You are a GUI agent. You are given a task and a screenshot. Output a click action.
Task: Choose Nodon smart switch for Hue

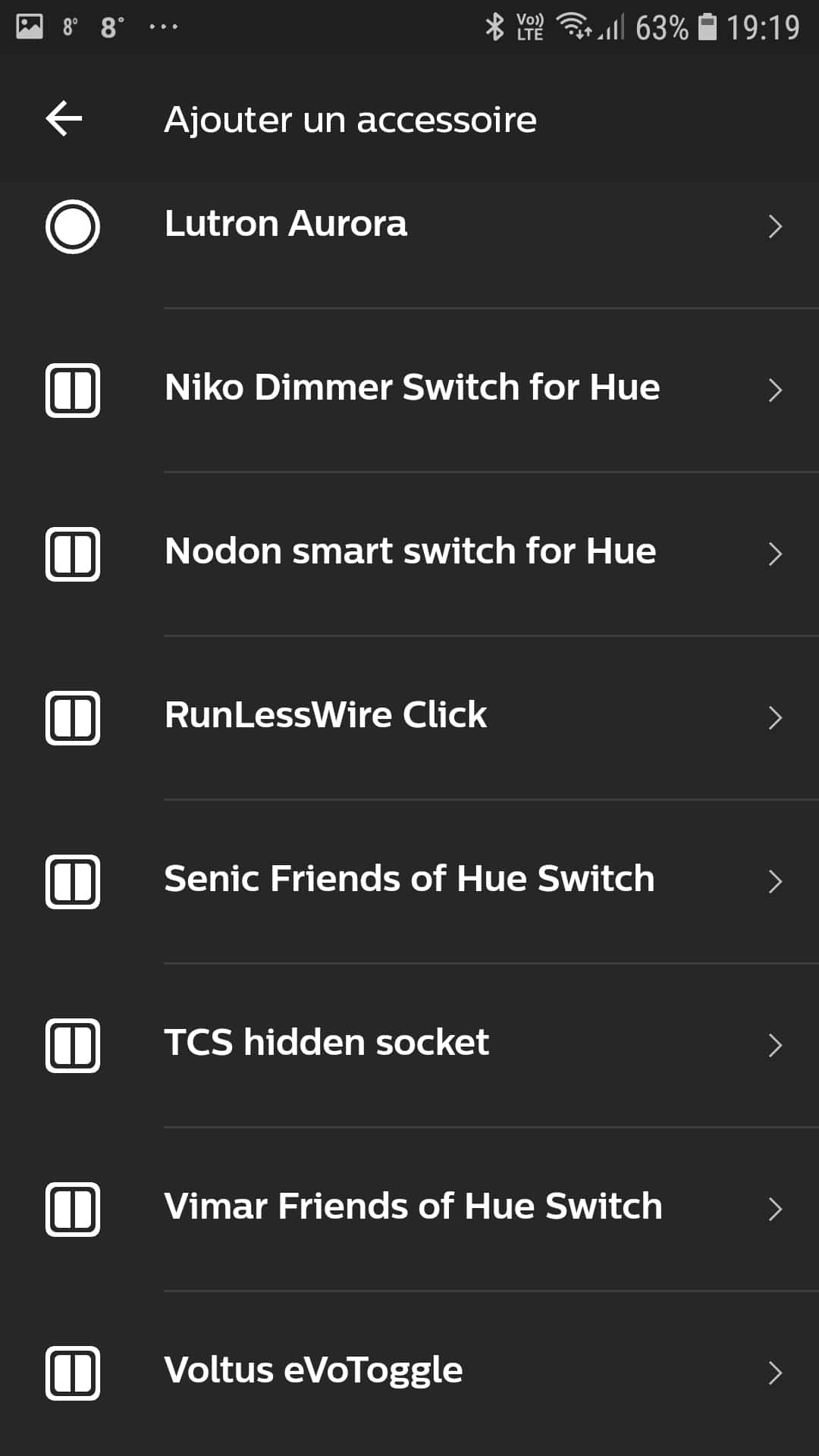409,554
